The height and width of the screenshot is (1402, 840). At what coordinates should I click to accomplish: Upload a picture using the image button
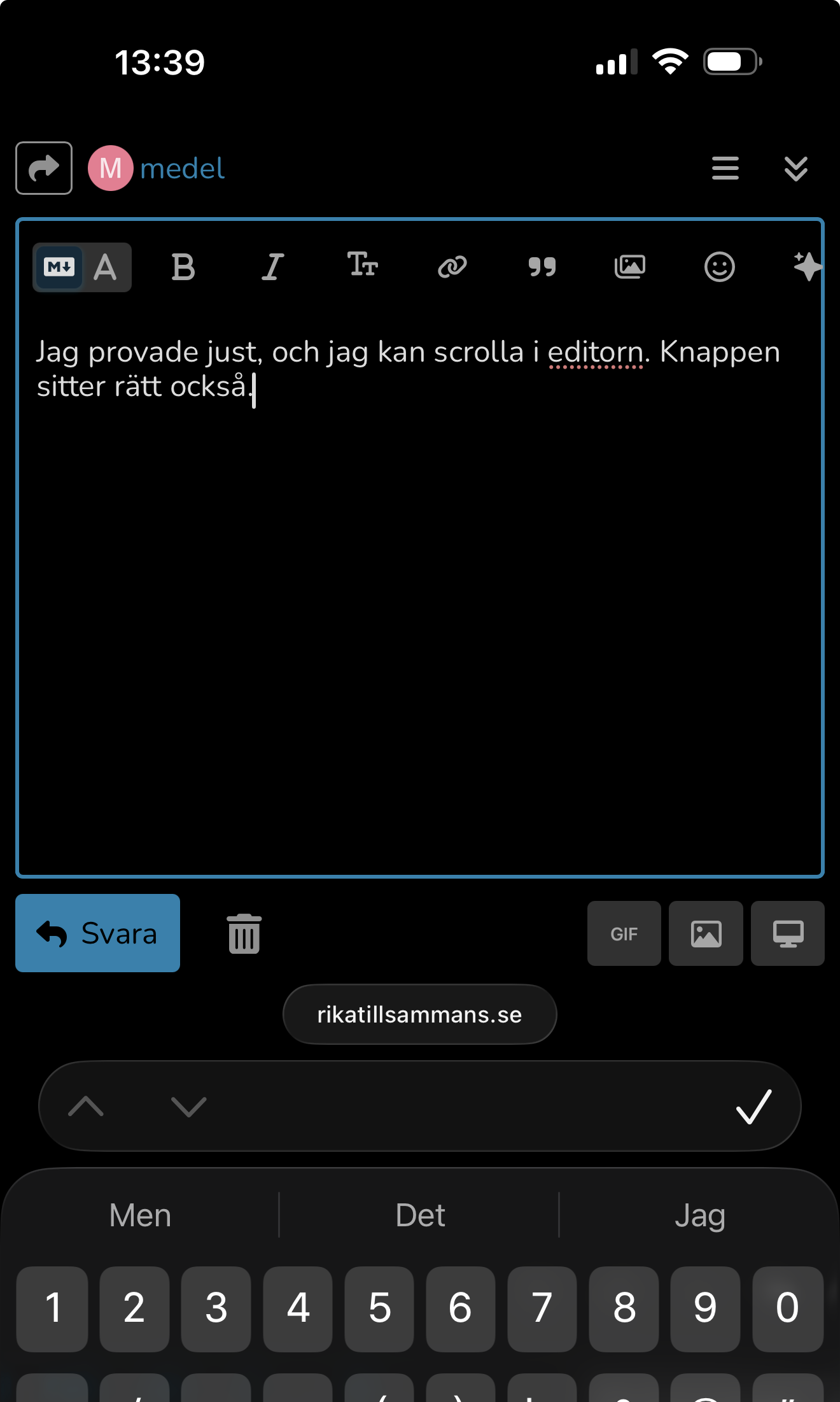point(706,934)
